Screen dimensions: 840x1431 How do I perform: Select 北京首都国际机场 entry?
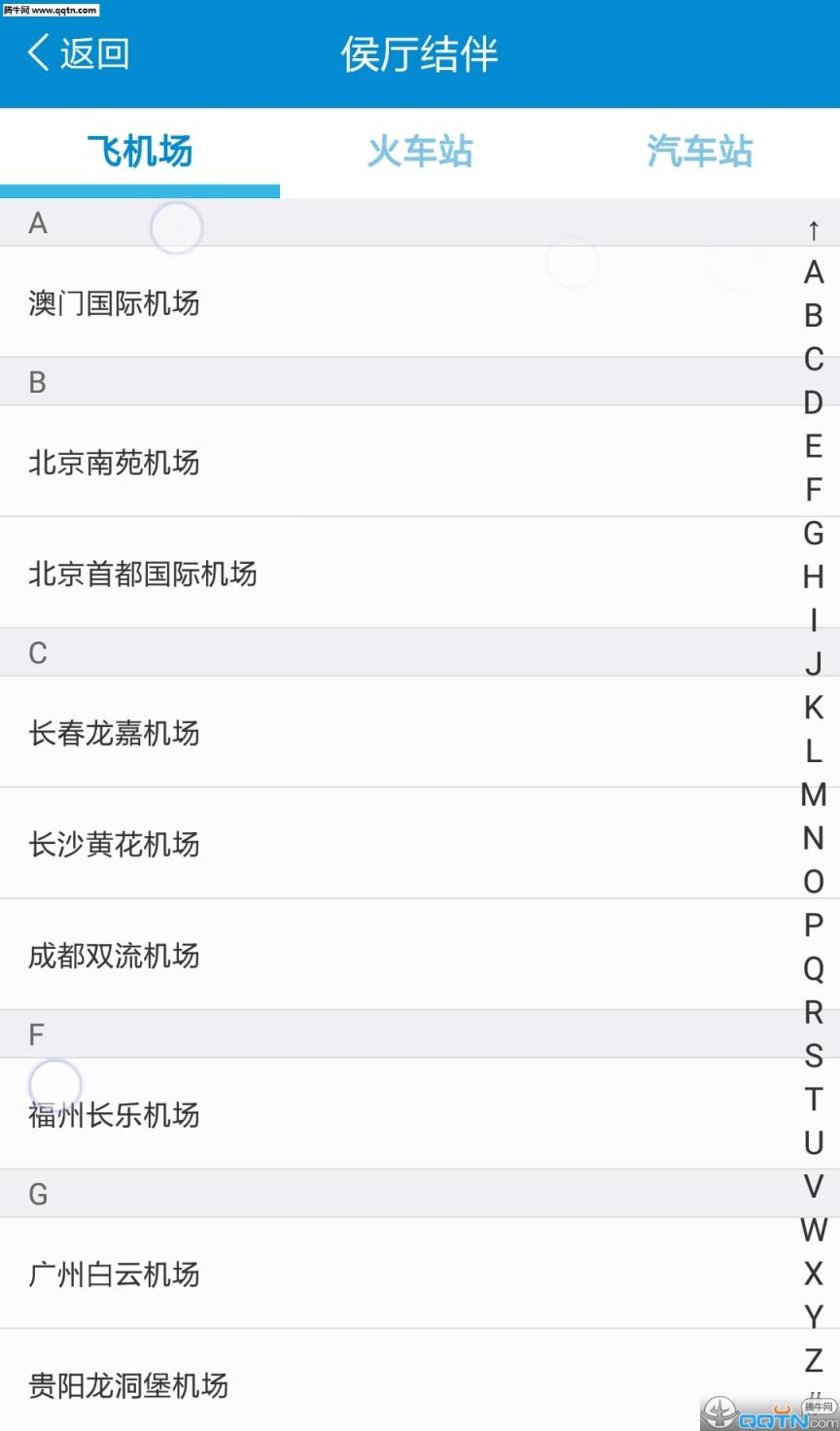pos(143,575)
